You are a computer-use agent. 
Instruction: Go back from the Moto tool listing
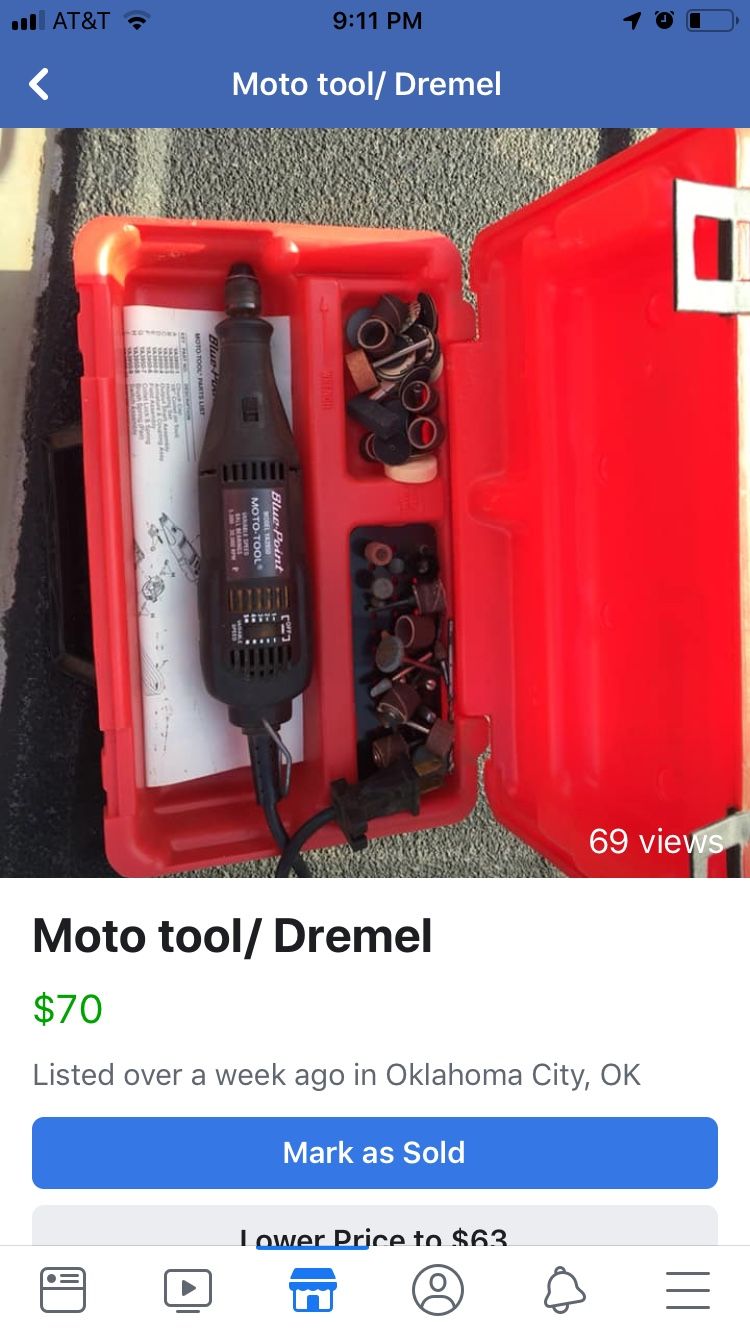39,84
